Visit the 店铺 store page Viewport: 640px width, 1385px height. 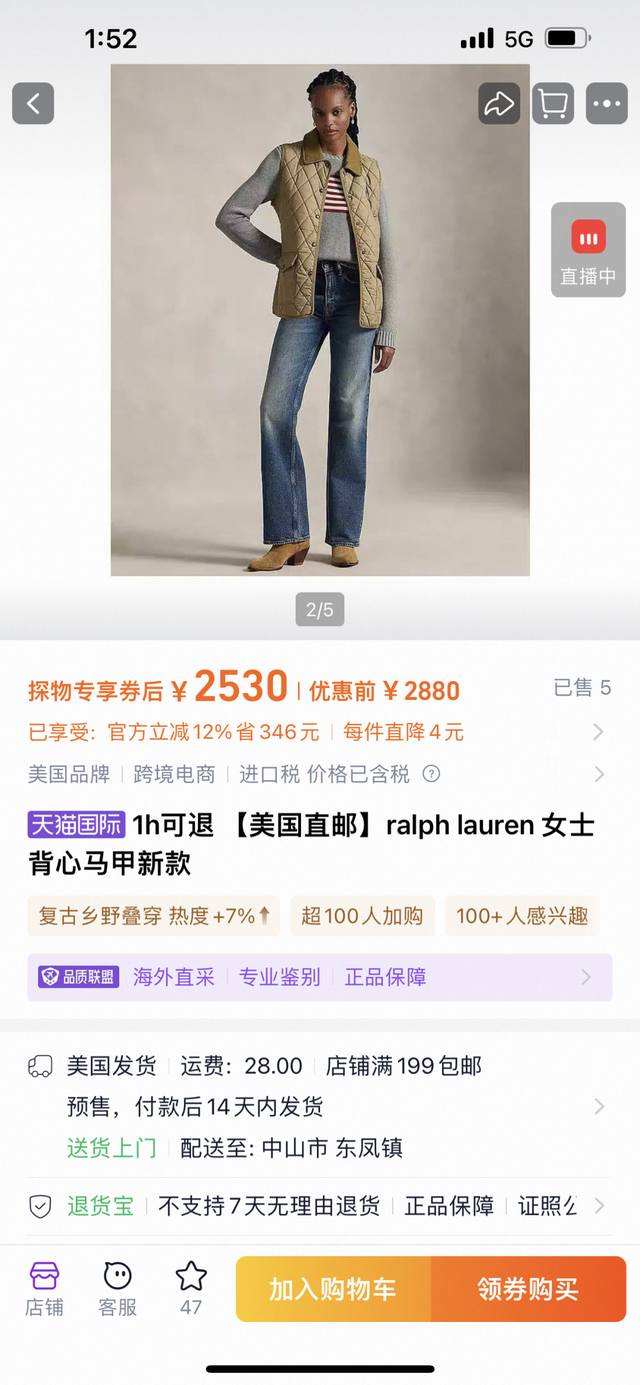tap(44, 1288)
